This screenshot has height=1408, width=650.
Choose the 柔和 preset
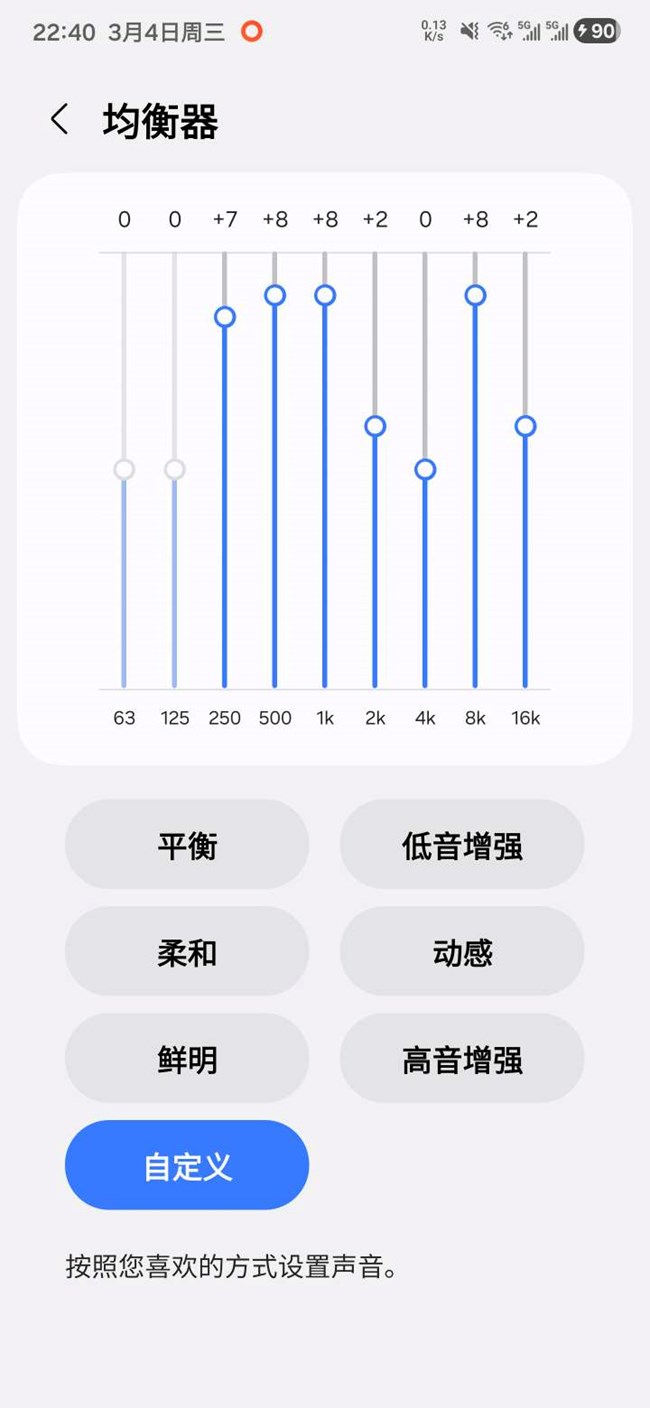pyautogui.click(x=187, y=952)
